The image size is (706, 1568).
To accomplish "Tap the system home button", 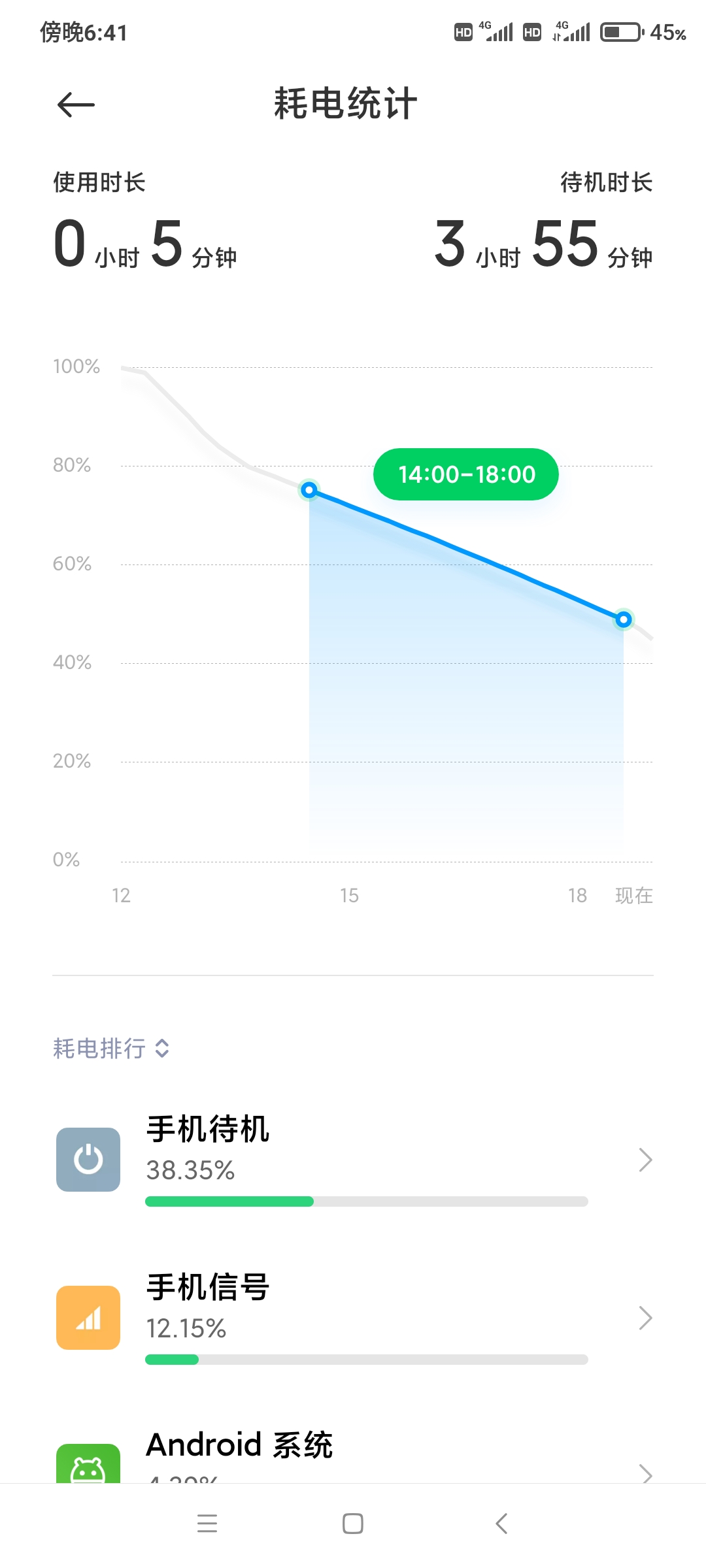I will tap(353, 1524).
